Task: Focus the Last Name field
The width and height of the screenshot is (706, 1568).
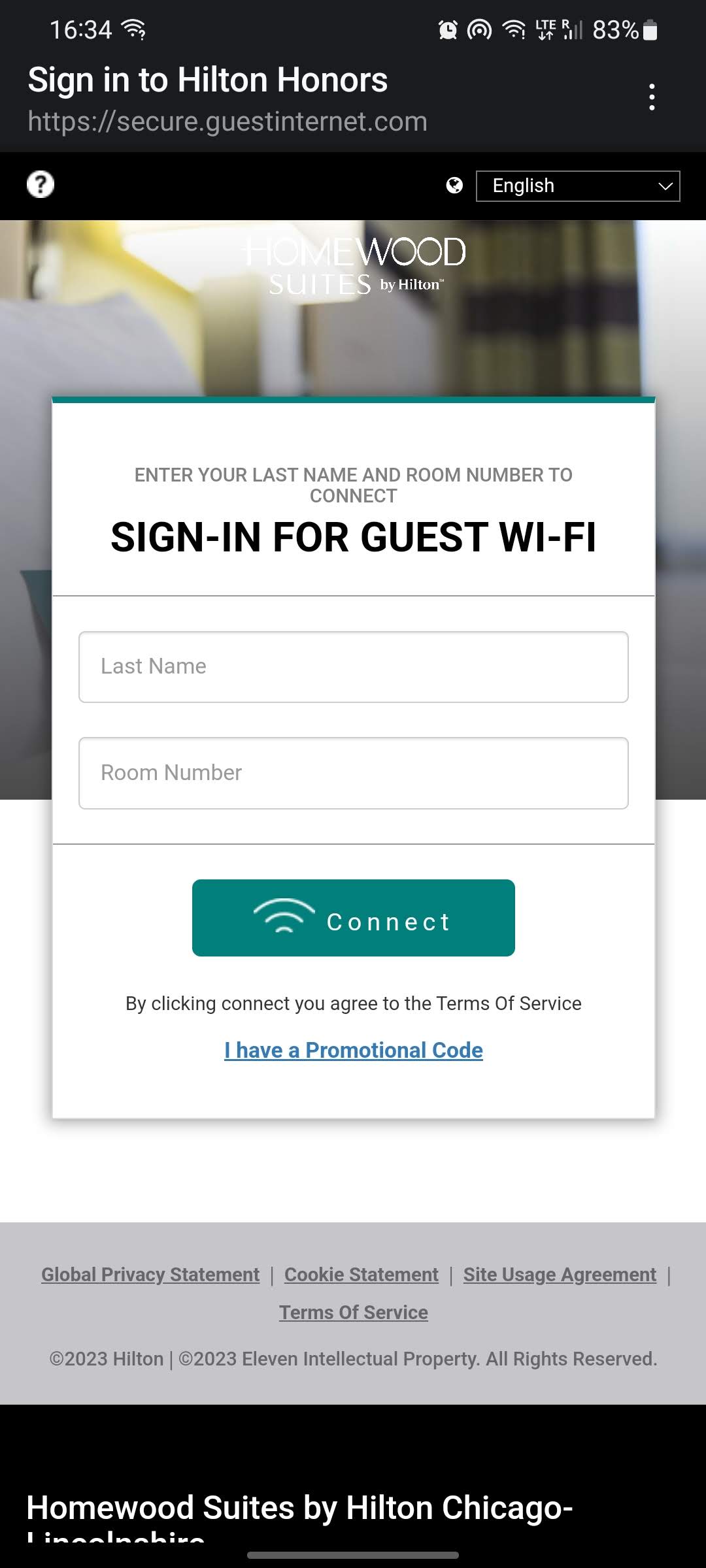Action: click(x=353, y=667)
